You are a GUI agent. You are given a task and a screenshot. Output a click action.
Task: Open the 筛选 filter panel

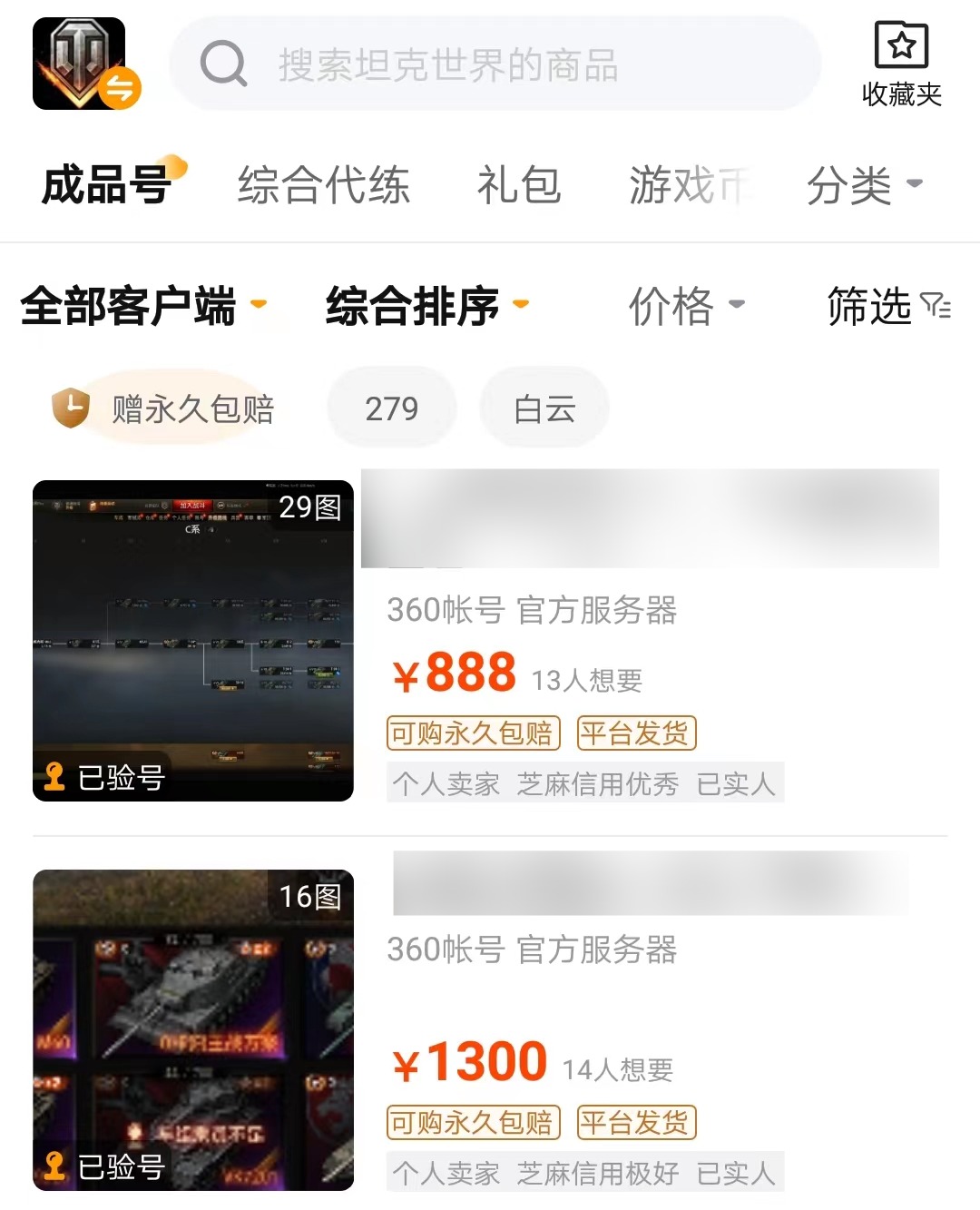[887, 306]
